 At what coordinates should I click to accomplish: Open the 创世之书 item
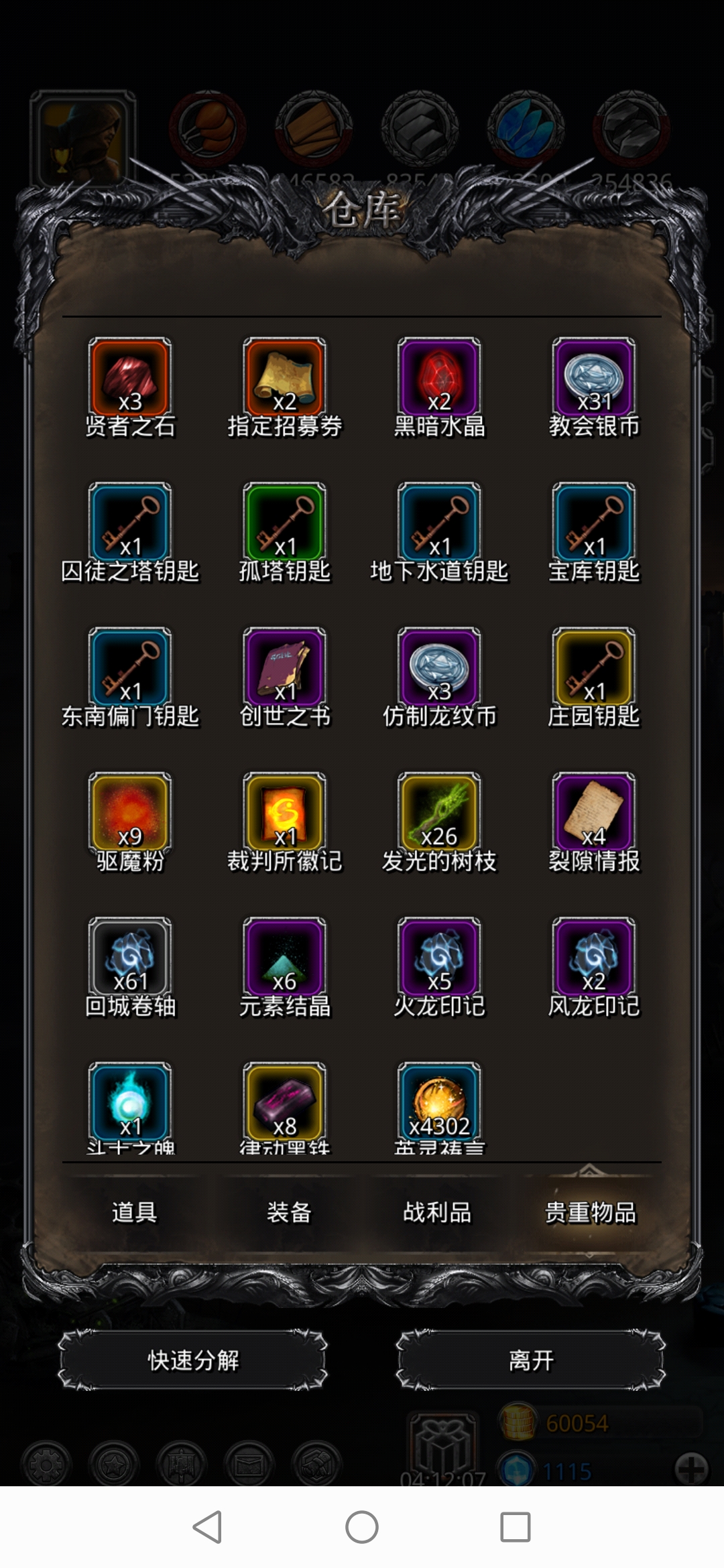285,667
